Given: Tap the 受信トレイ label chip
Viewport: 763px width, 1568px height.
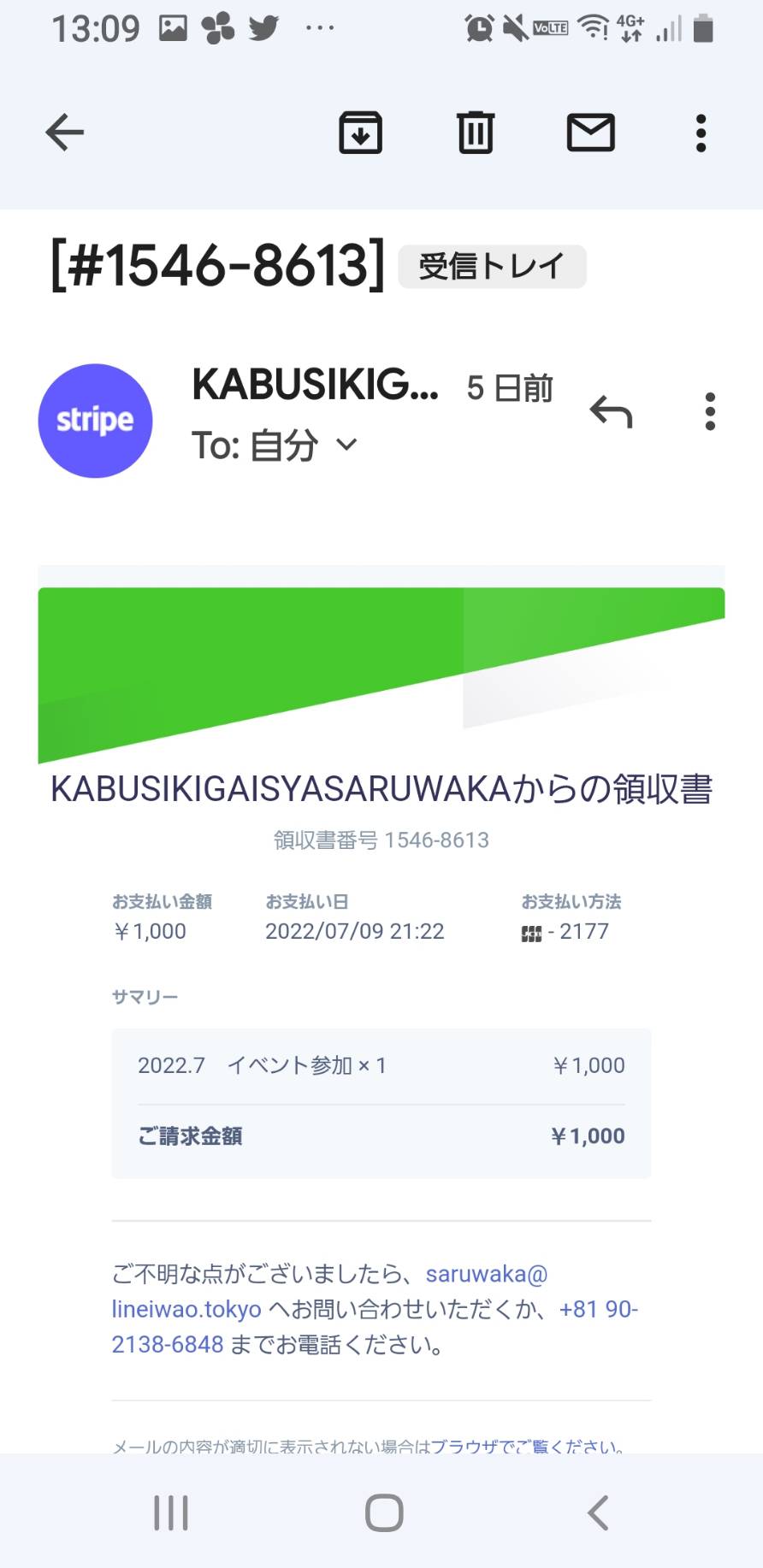Looking at the screenshot, I should point(492,266).
